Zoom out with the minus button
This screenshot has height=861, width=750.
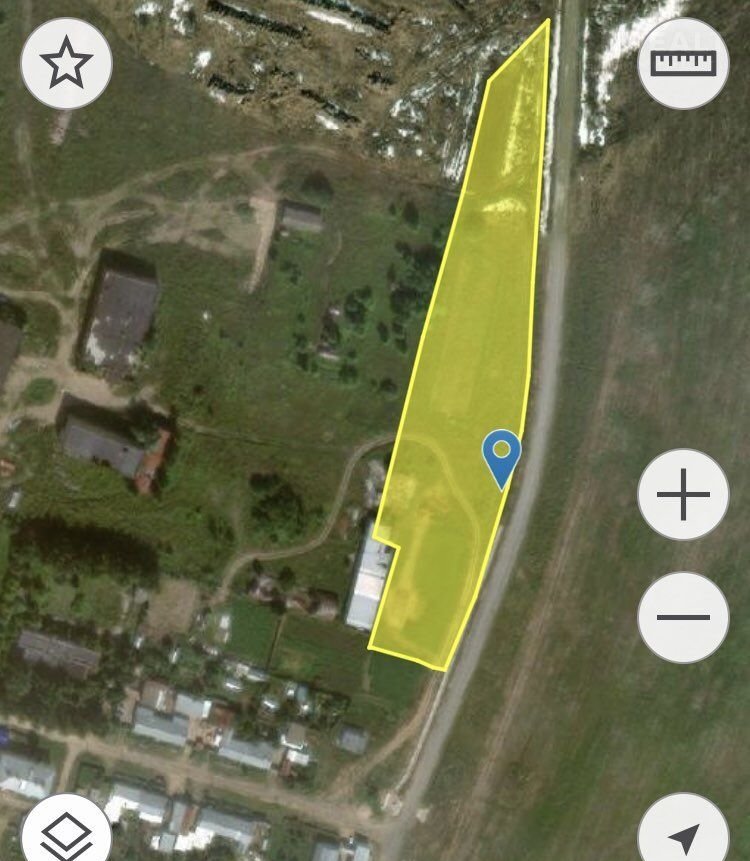[x=683, y=616]
